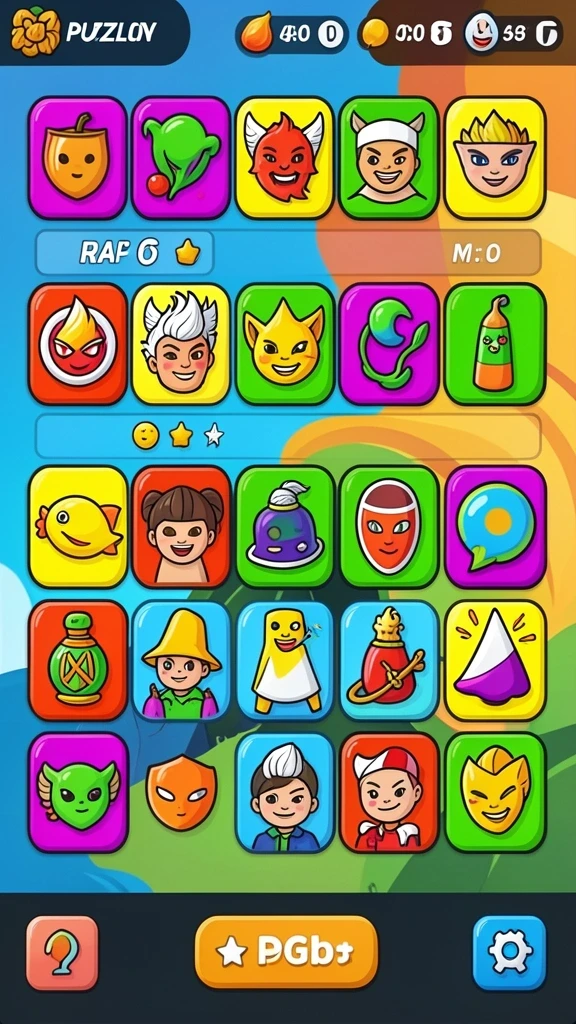
Task: Pick the green potion jar tile
Action: coord(78,660)
